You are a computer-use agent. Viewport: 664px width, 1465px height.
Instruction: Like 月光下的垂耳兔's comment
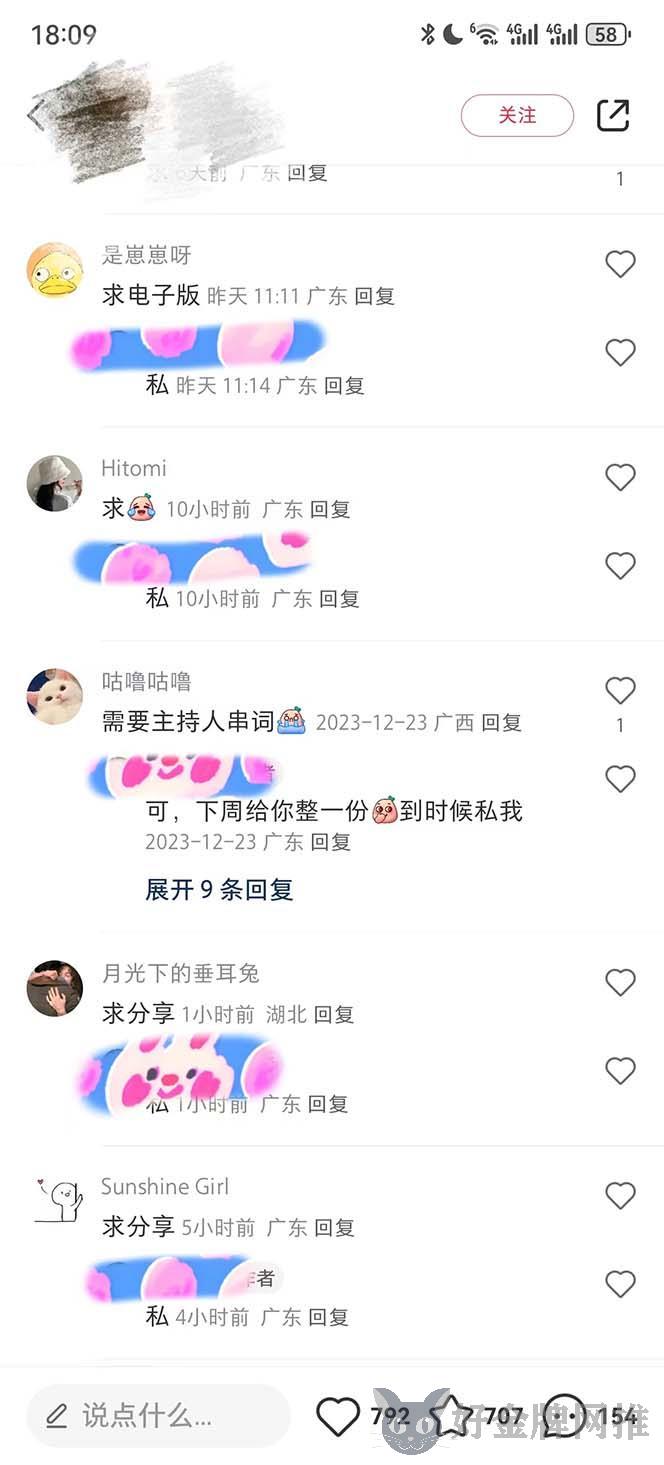coord(620,983)
